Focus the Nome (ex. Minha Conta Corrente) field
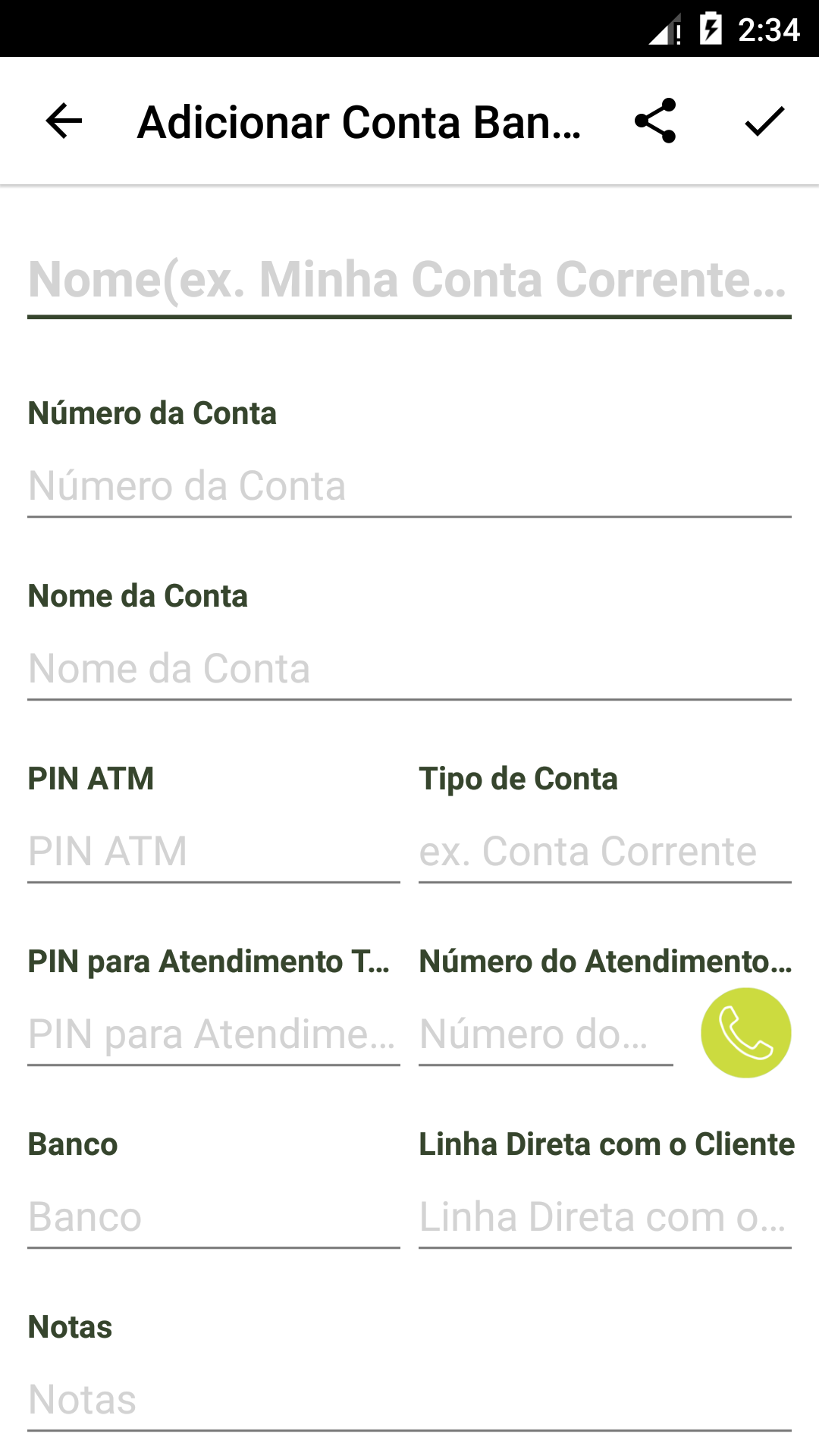819x1456 pixels. (409, 279)
